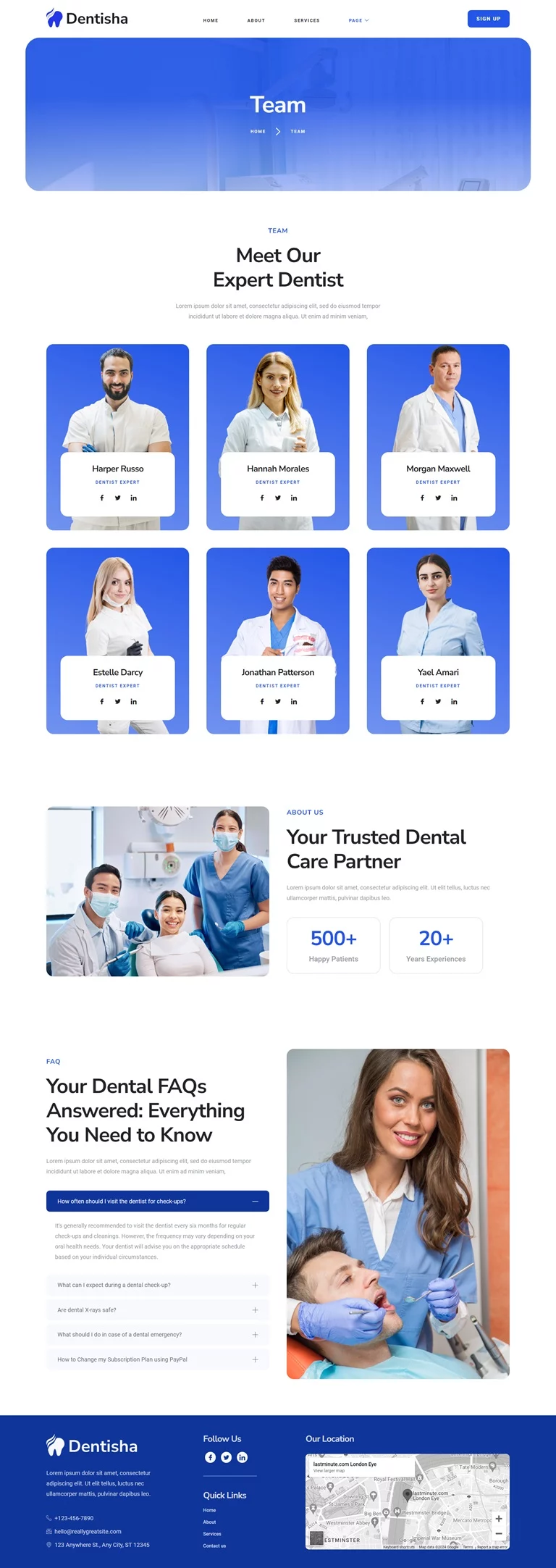Open Morgan Maxwell's LinkedIn icon
This screenshot has width=556, height=1568.
(x=454, y=498)
